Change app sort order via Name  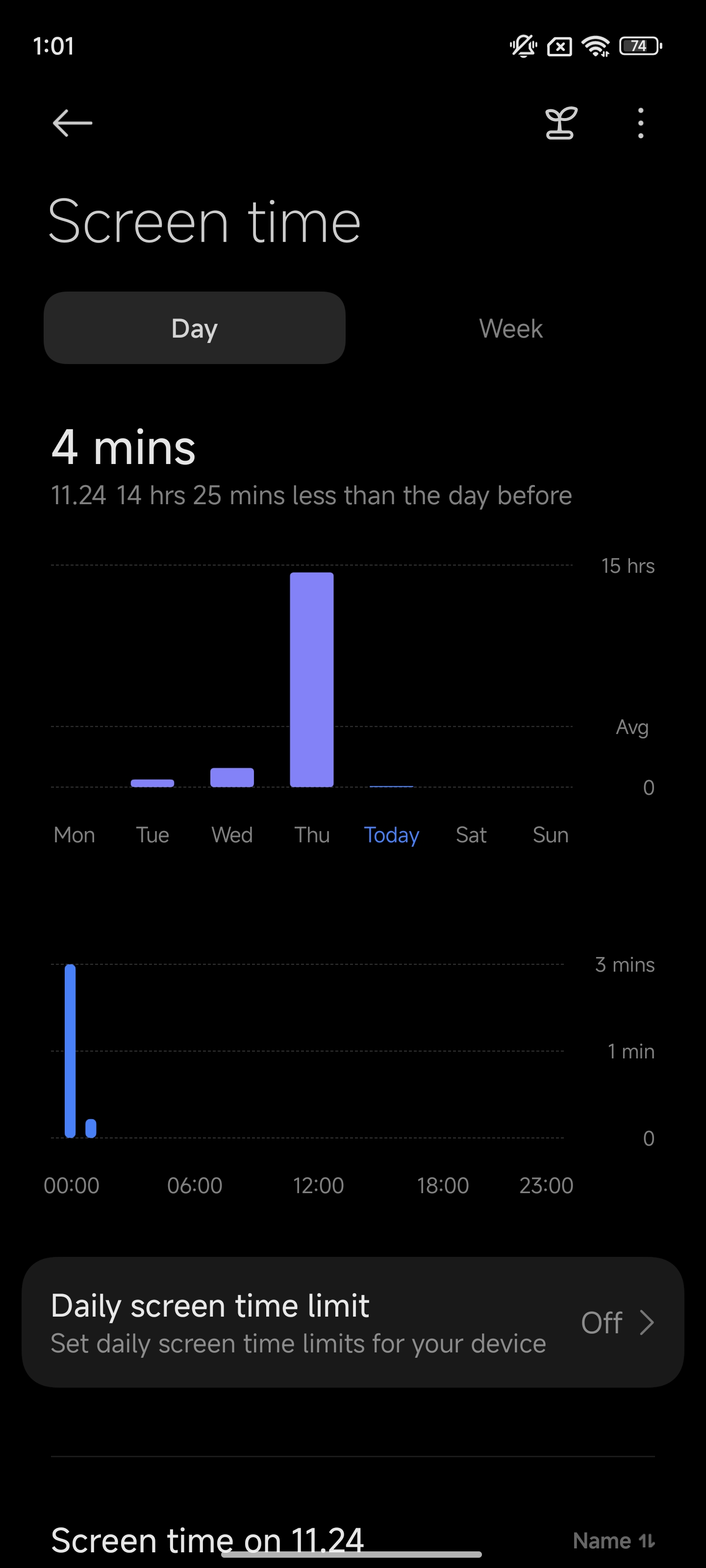click(614, 1541)
